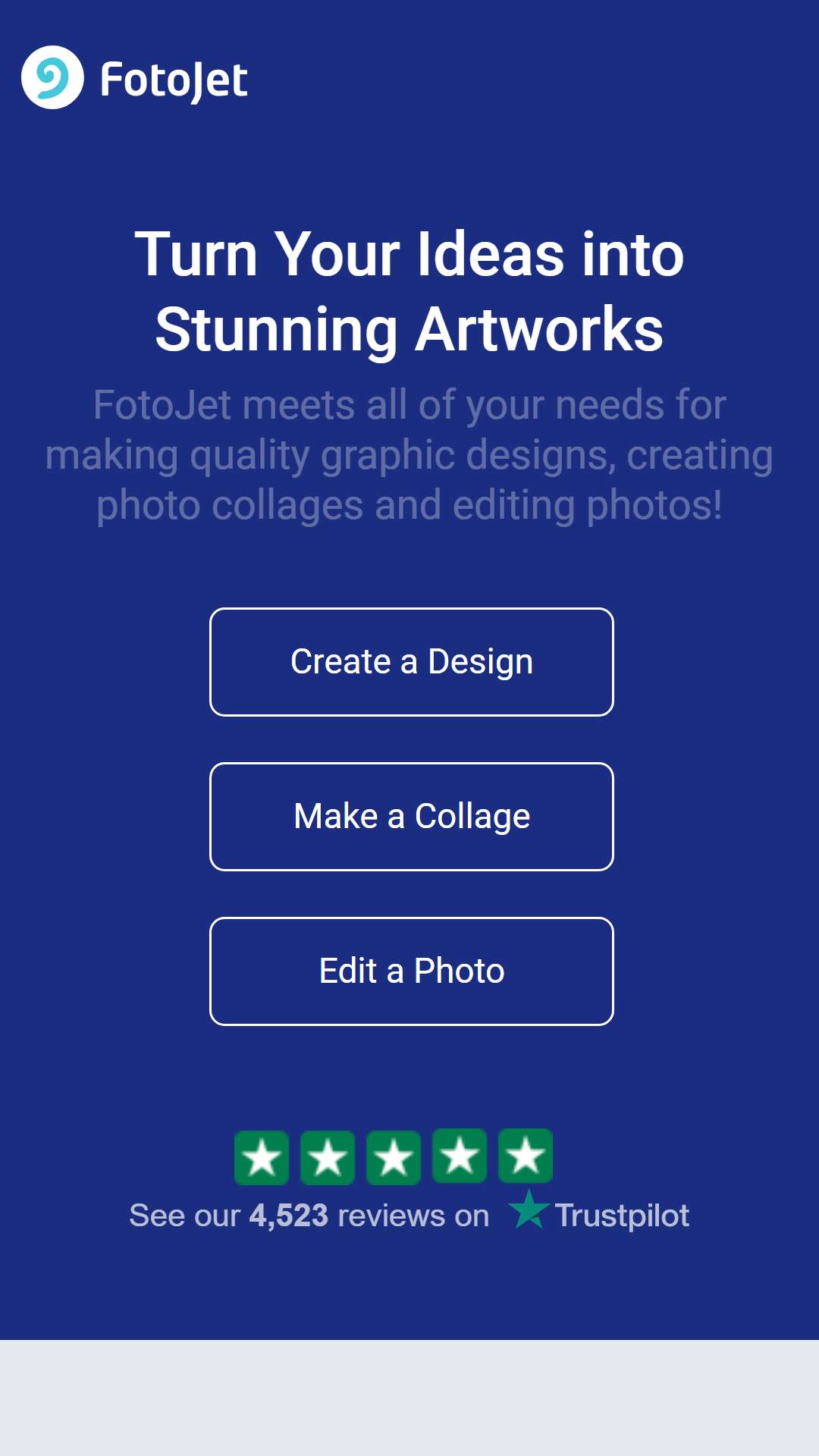
Task: Tap the FotoJet logo in the header
Action: 134,78
